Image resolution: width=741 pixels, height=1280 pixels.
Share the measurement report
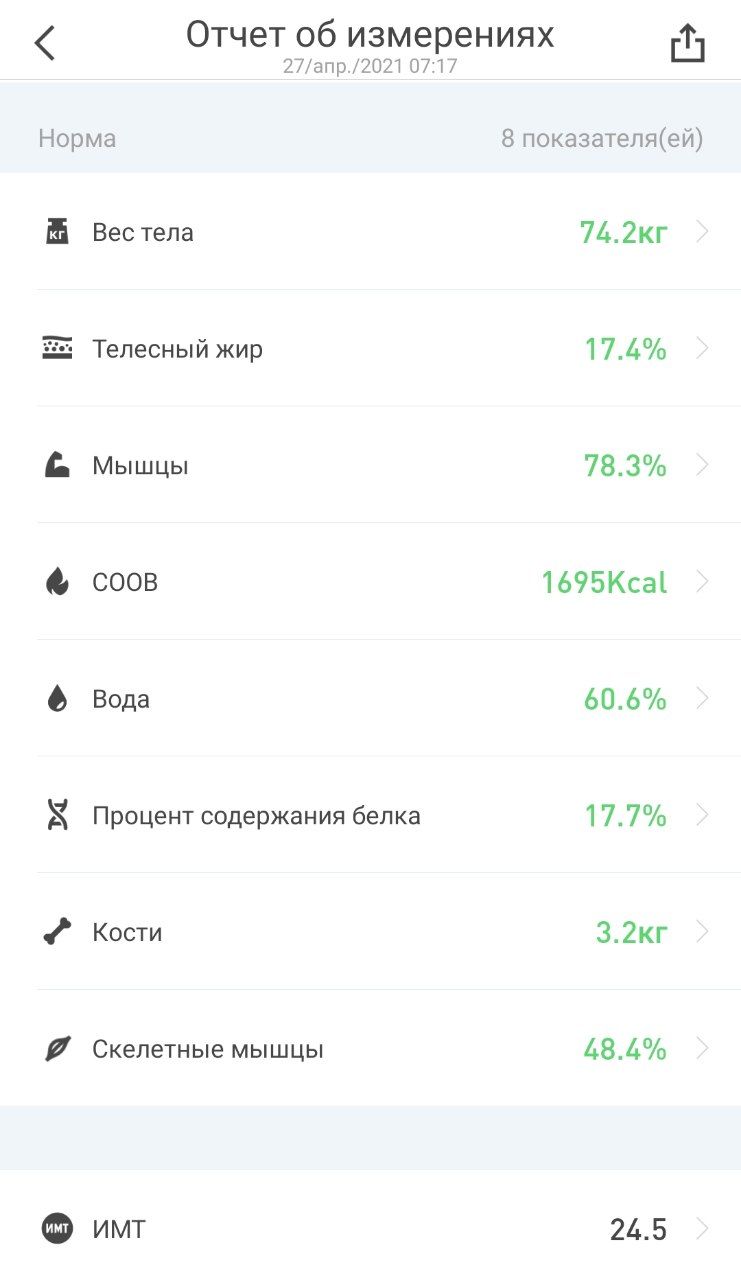tap(687, 43)
